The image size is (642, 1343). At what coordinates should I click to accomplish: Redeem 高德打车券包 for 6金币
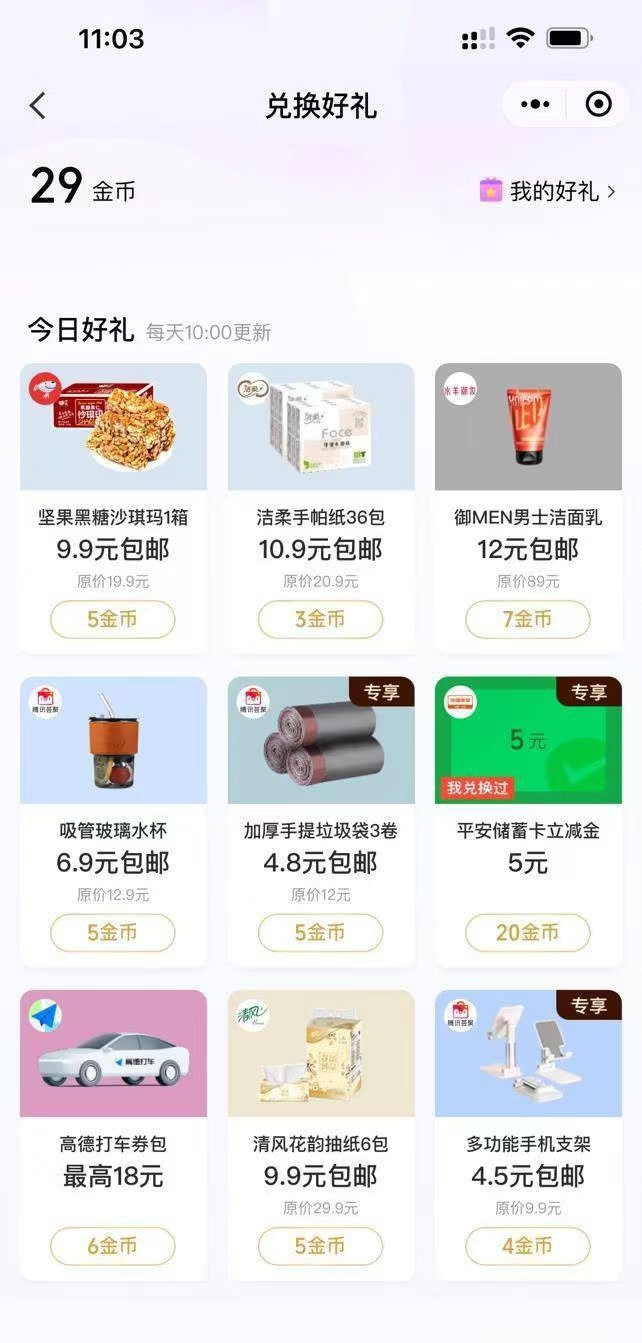pos(113,1245)
